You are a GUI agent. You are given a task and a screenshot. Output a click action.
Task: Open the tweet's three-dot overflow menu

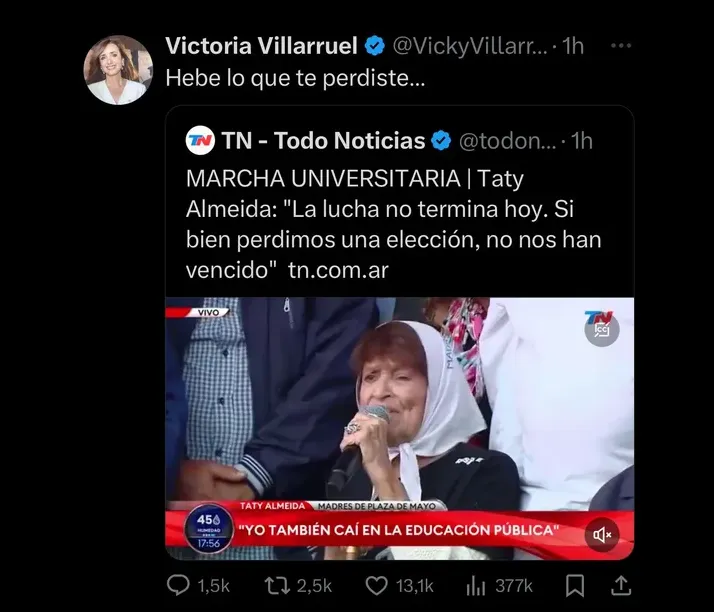point(621,46)
